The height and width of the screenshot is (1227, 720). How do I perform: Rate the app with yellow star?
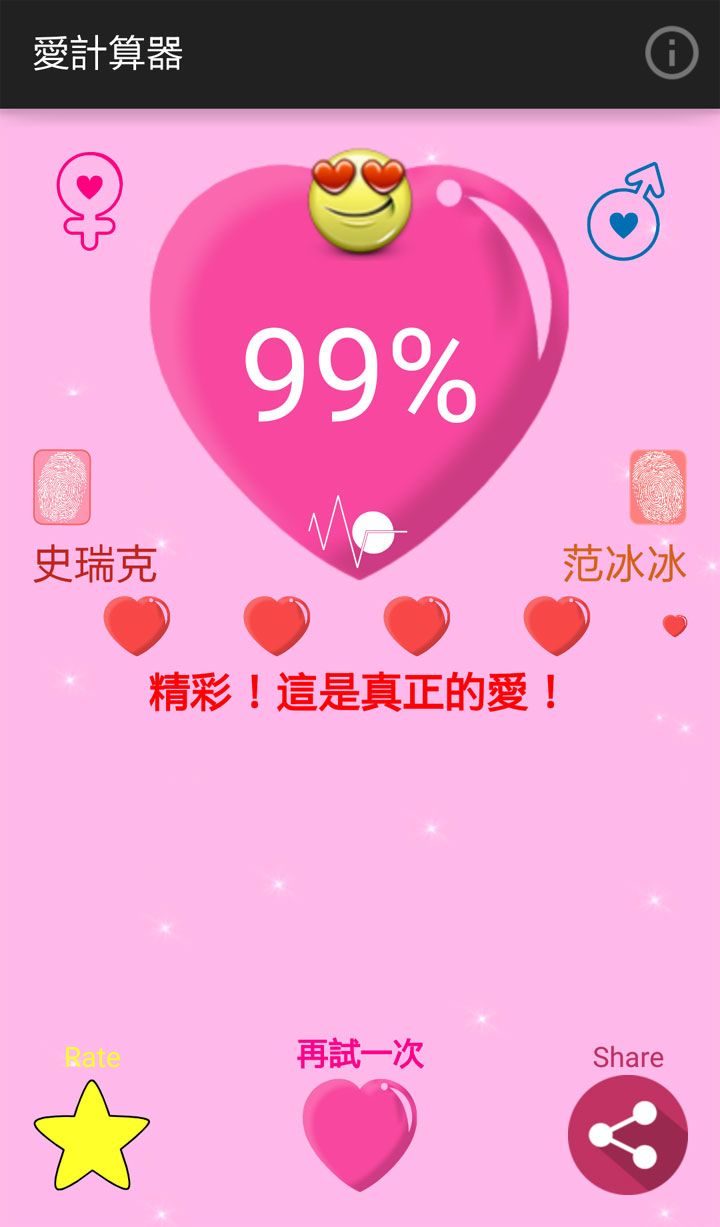coord(91,1136)
